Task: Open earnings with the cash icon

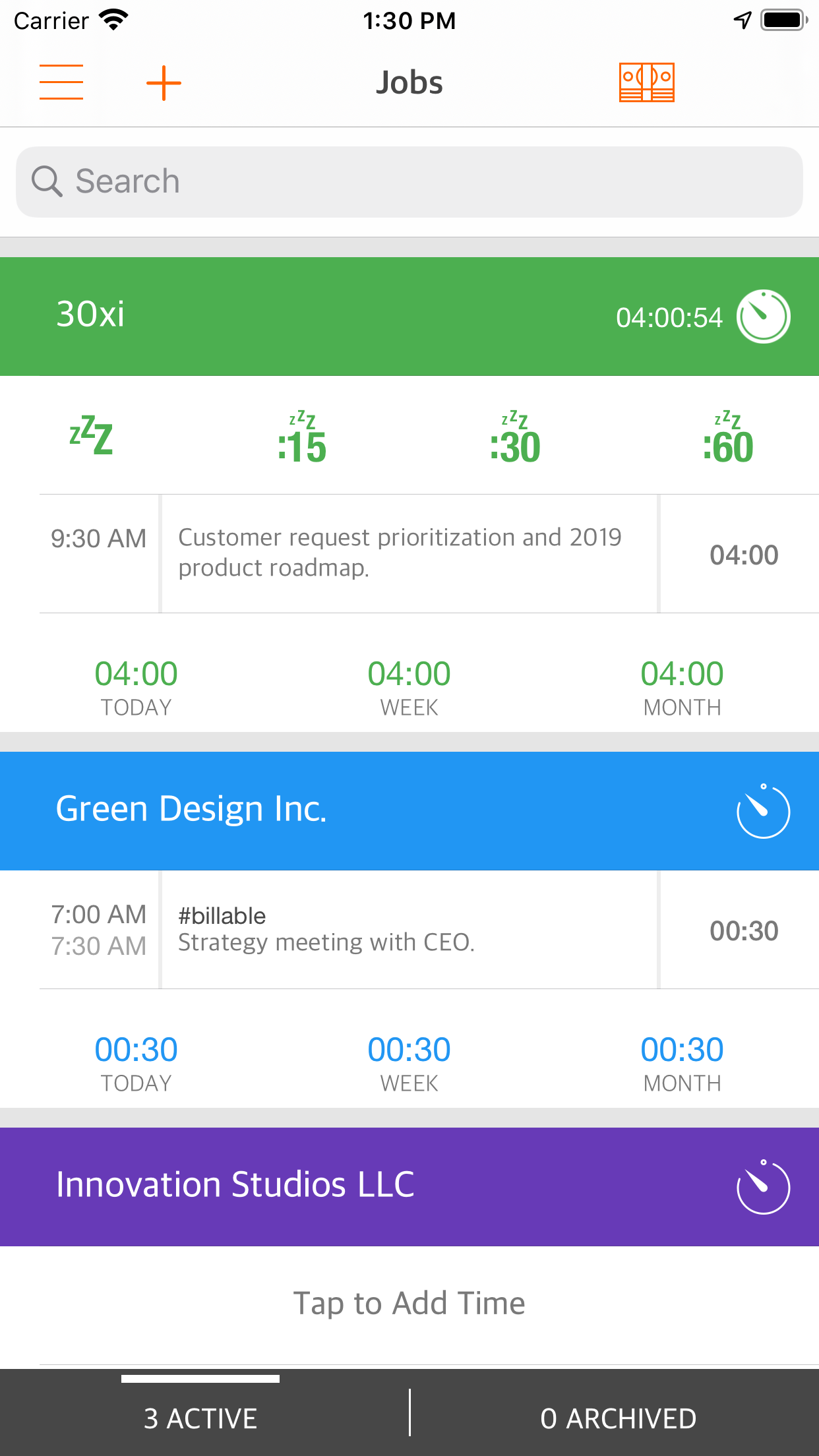Action: pyautogui.click(x=646, y=82)
